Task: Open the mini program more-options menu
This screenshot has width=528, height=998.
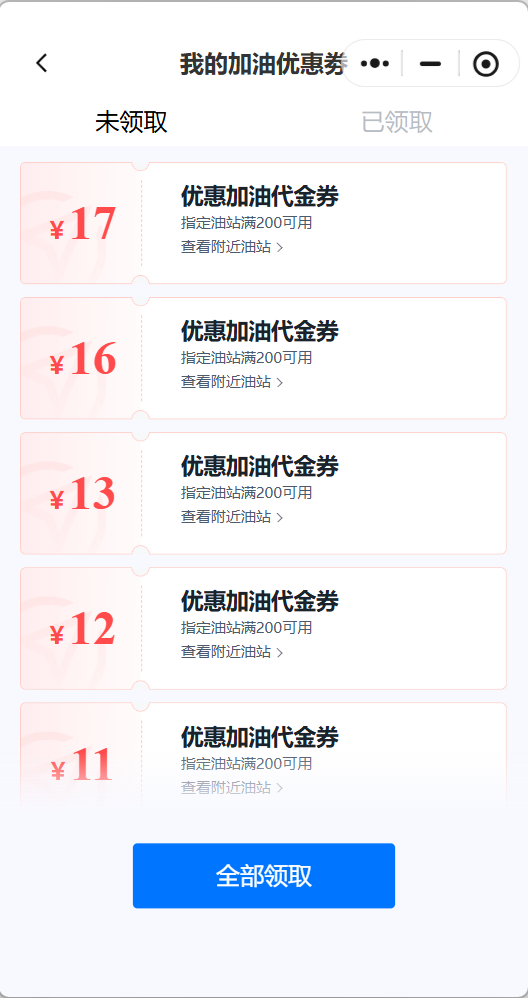Action: [375, 64]
